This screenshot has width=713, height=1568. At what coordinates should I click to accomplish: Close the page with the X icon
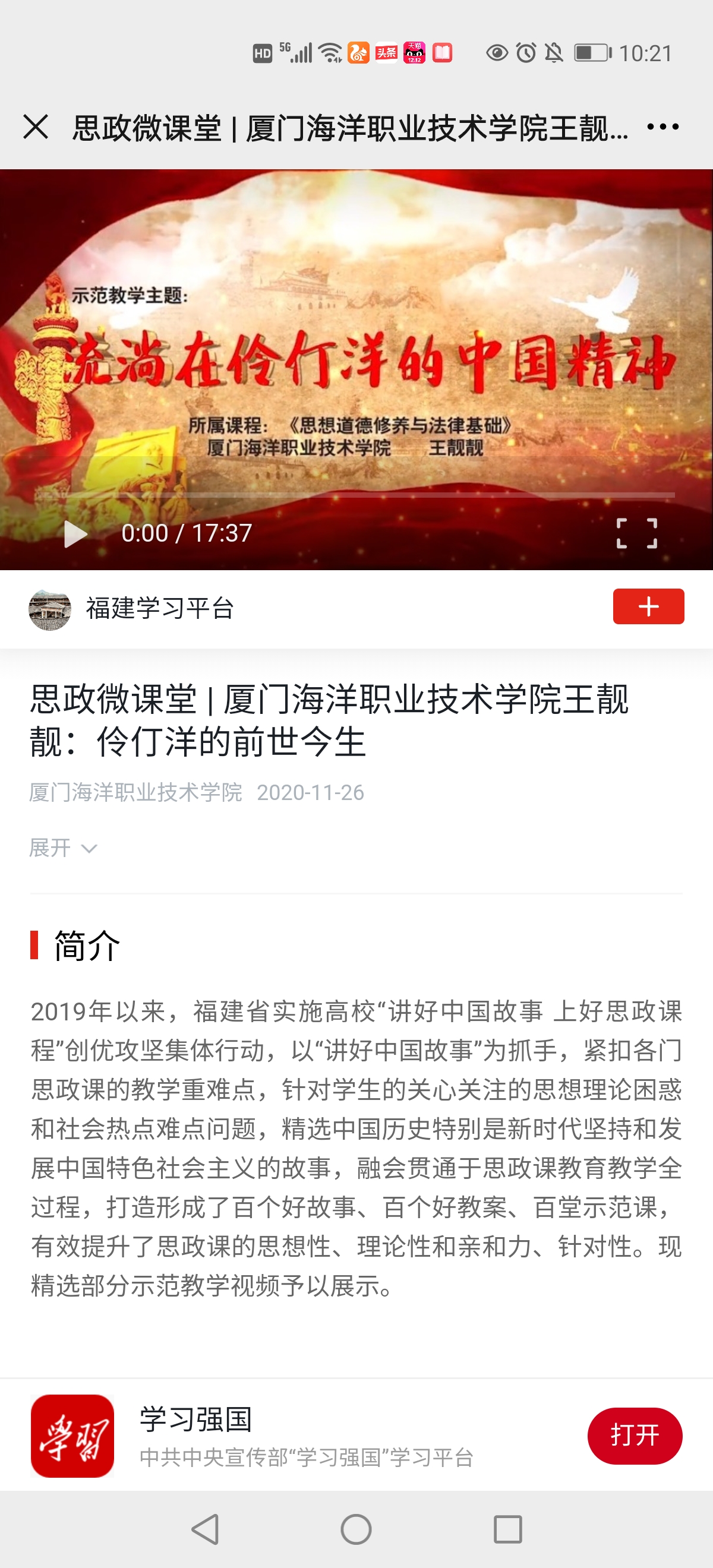point(35,127)
